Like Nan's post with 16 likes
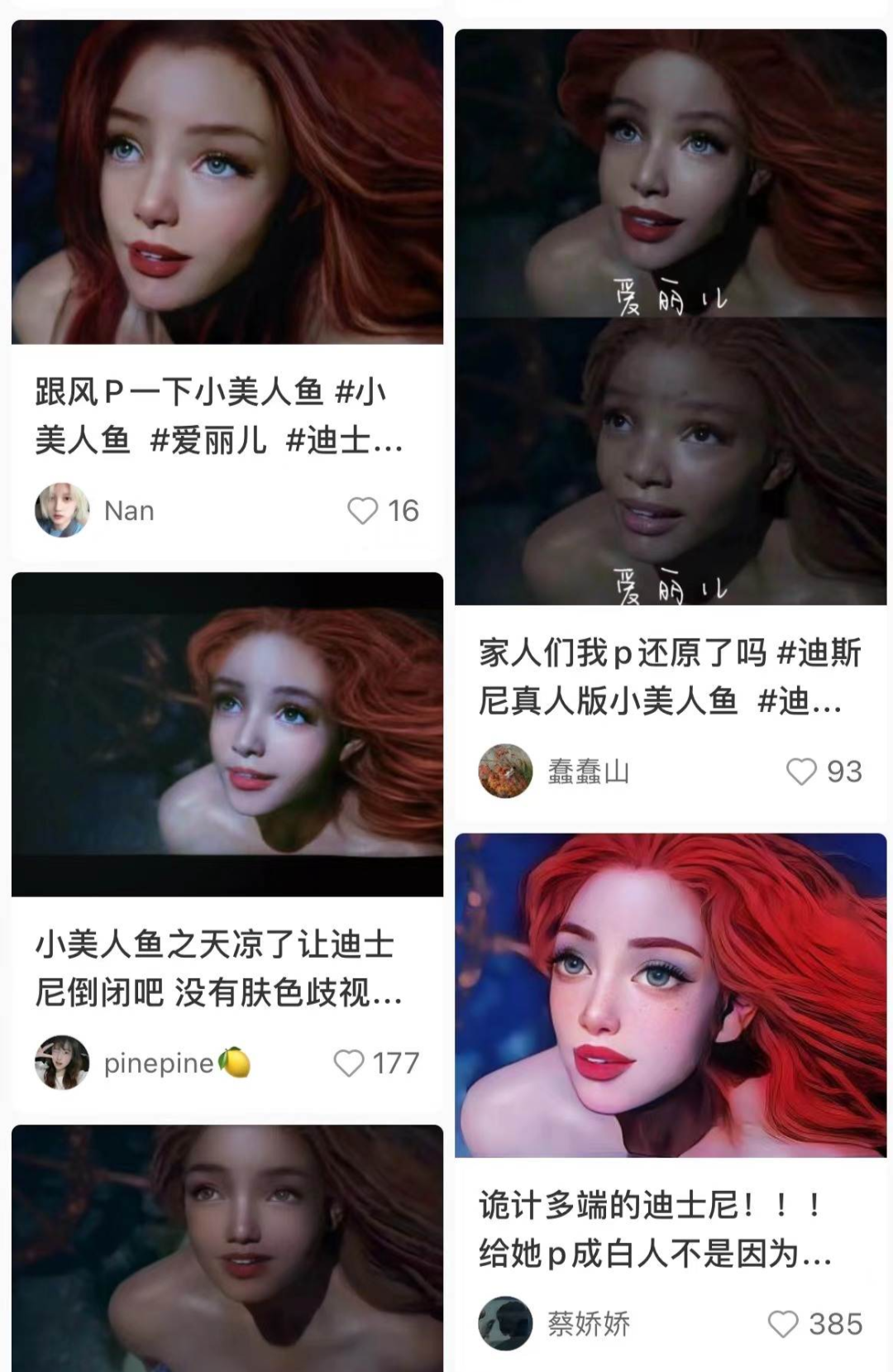The width and height of the screenshot is (893, 1372). point(362,511)
